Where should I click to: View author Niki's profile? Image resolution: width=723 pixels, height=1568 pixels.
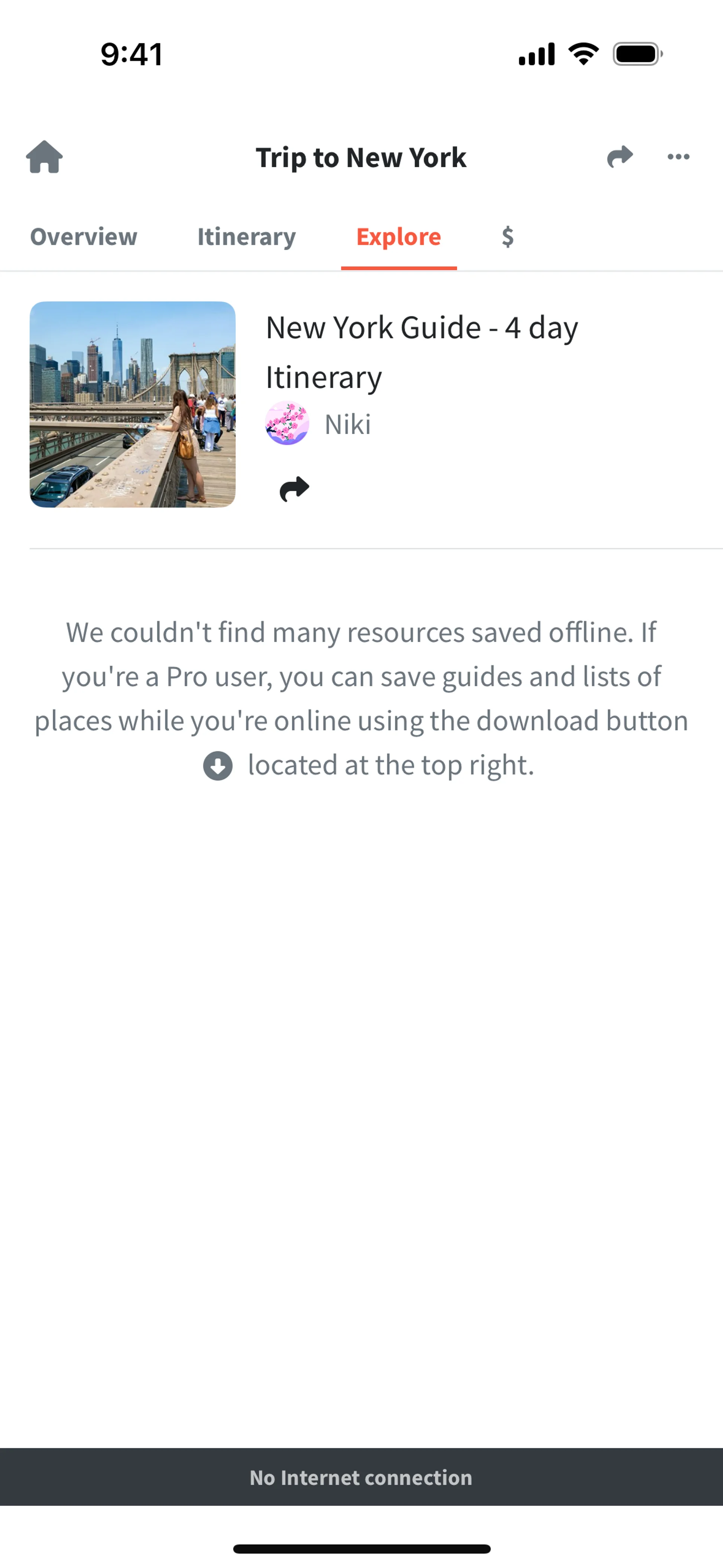click(x=347, y=424)
